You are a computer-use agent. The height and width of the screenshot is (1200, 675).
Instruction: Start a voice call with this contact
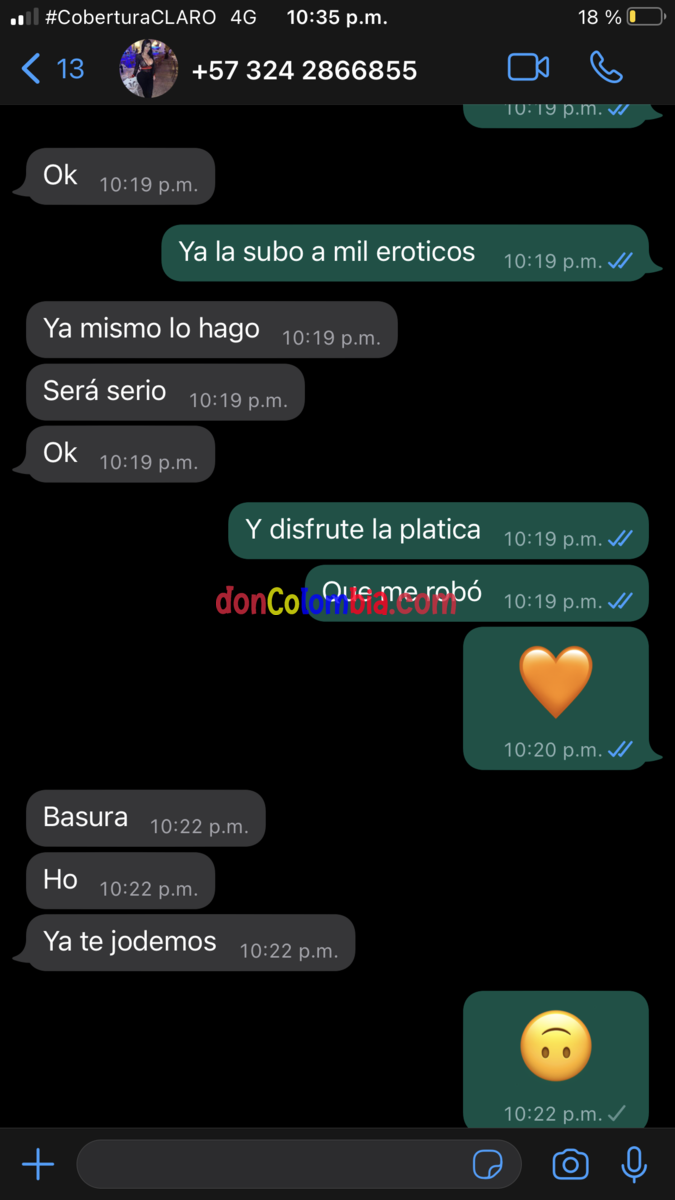pos(606,68)
